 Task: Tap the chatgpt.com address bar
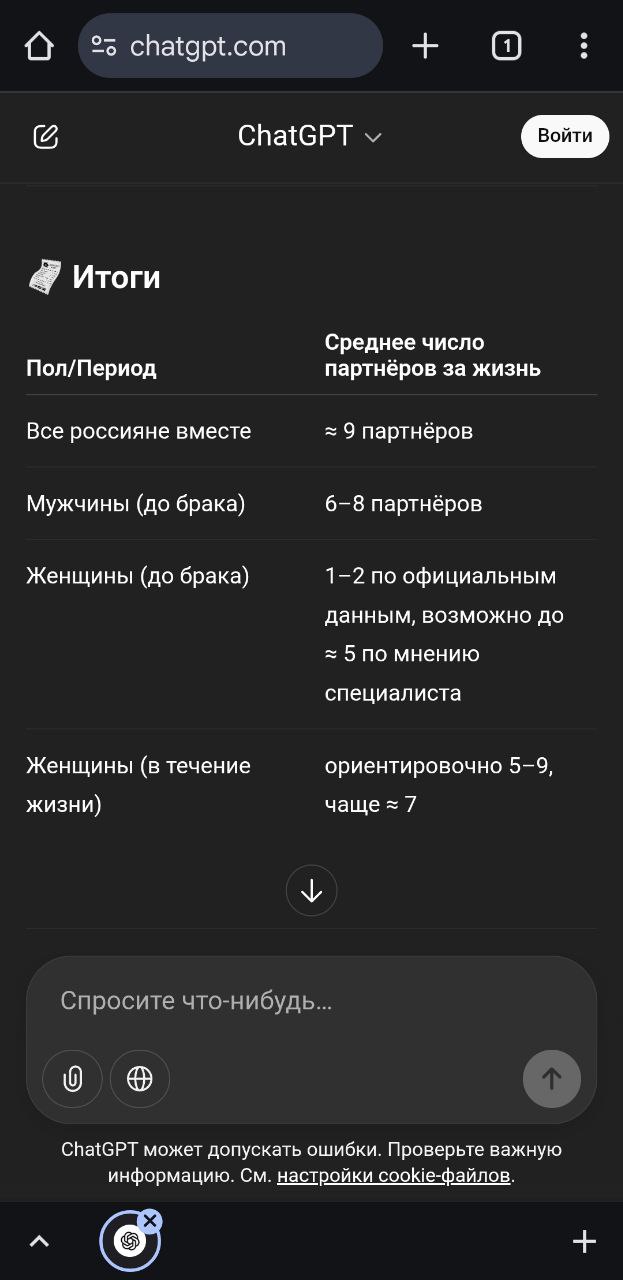(230, 46)
